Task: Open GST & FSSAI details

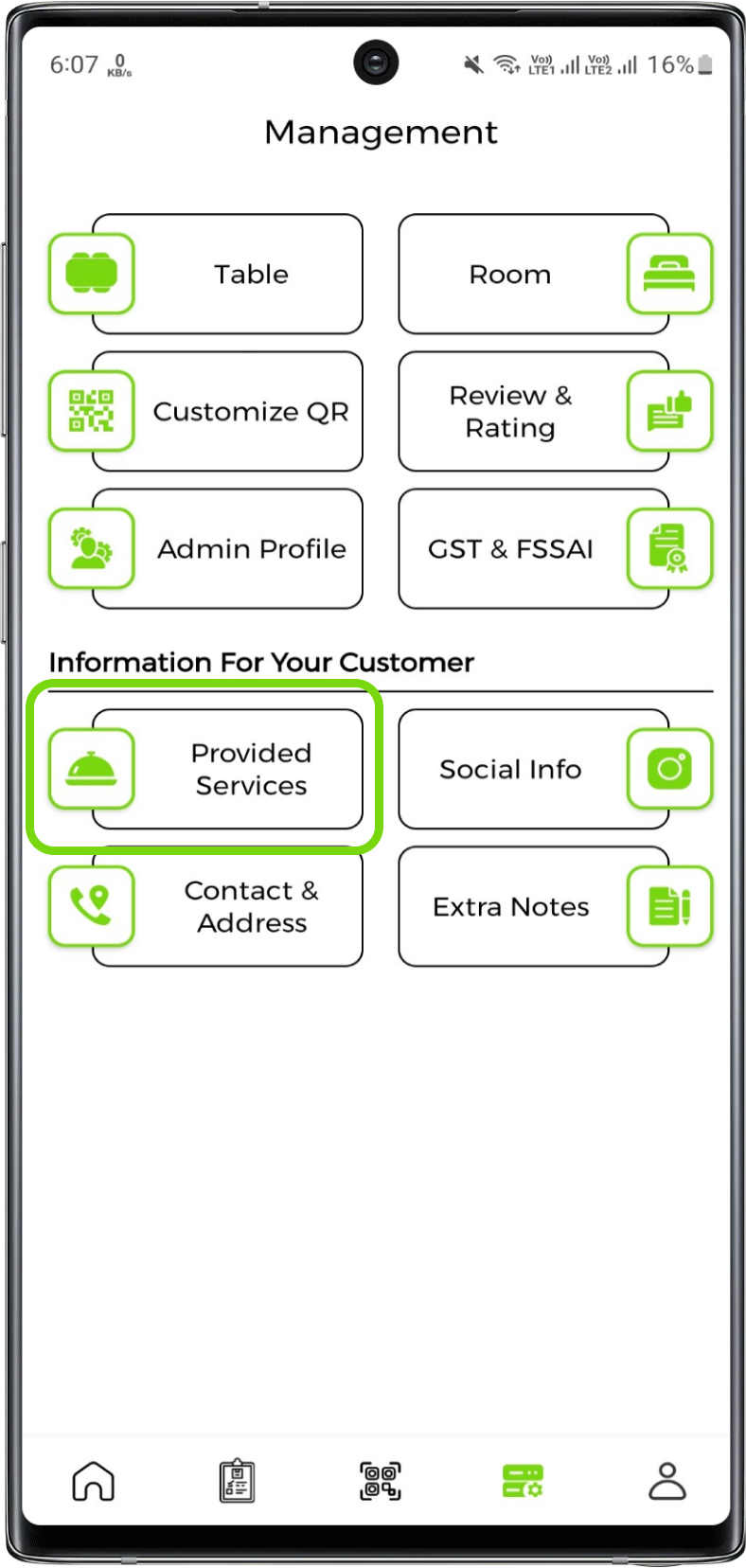Action: tap(533, 548)
